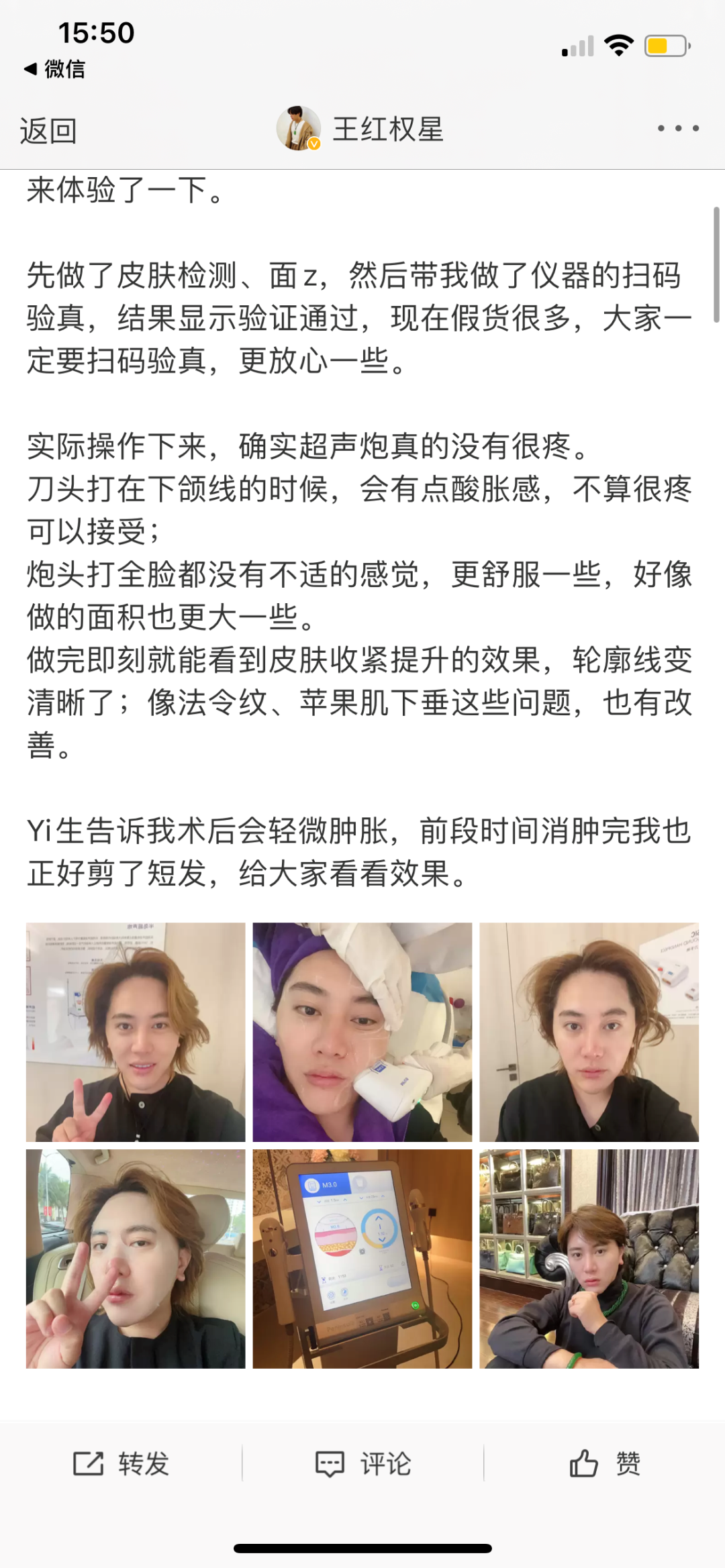
Task: Tap 返回 to go back
Action: pyautogui.click(x=48, y=130)
